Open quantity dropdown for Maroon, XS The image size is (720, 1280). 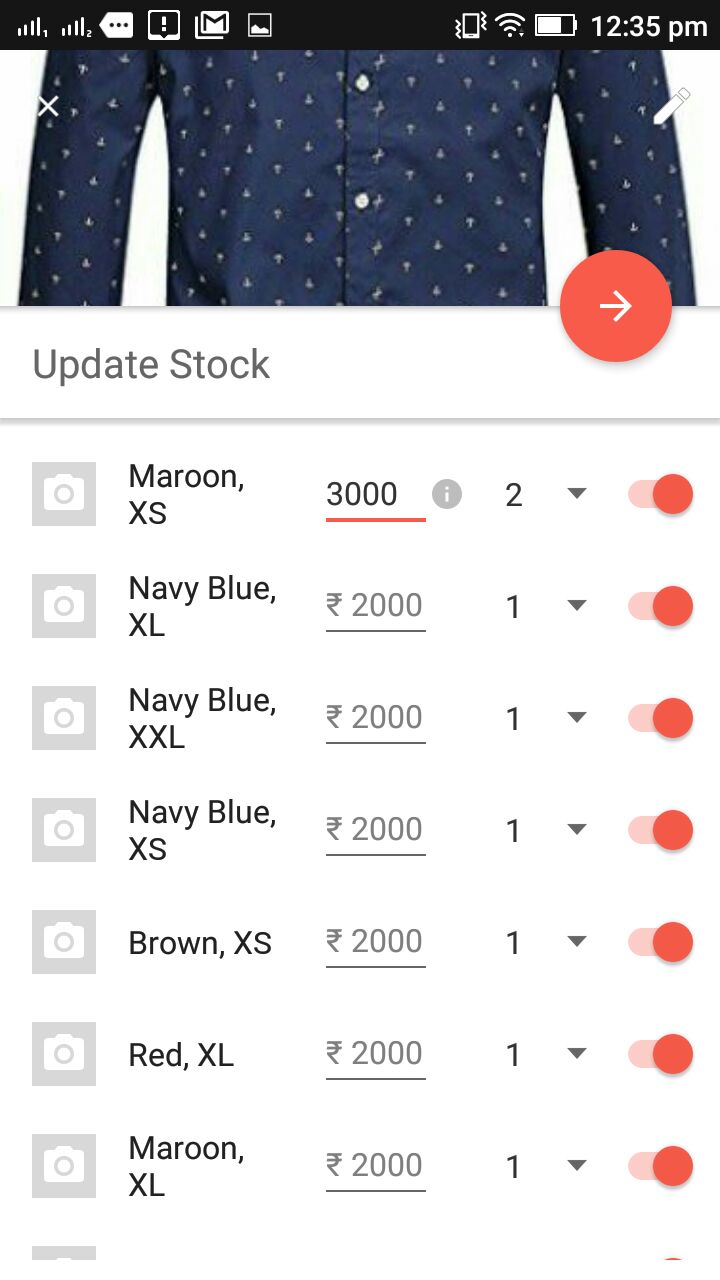(545, 494)
